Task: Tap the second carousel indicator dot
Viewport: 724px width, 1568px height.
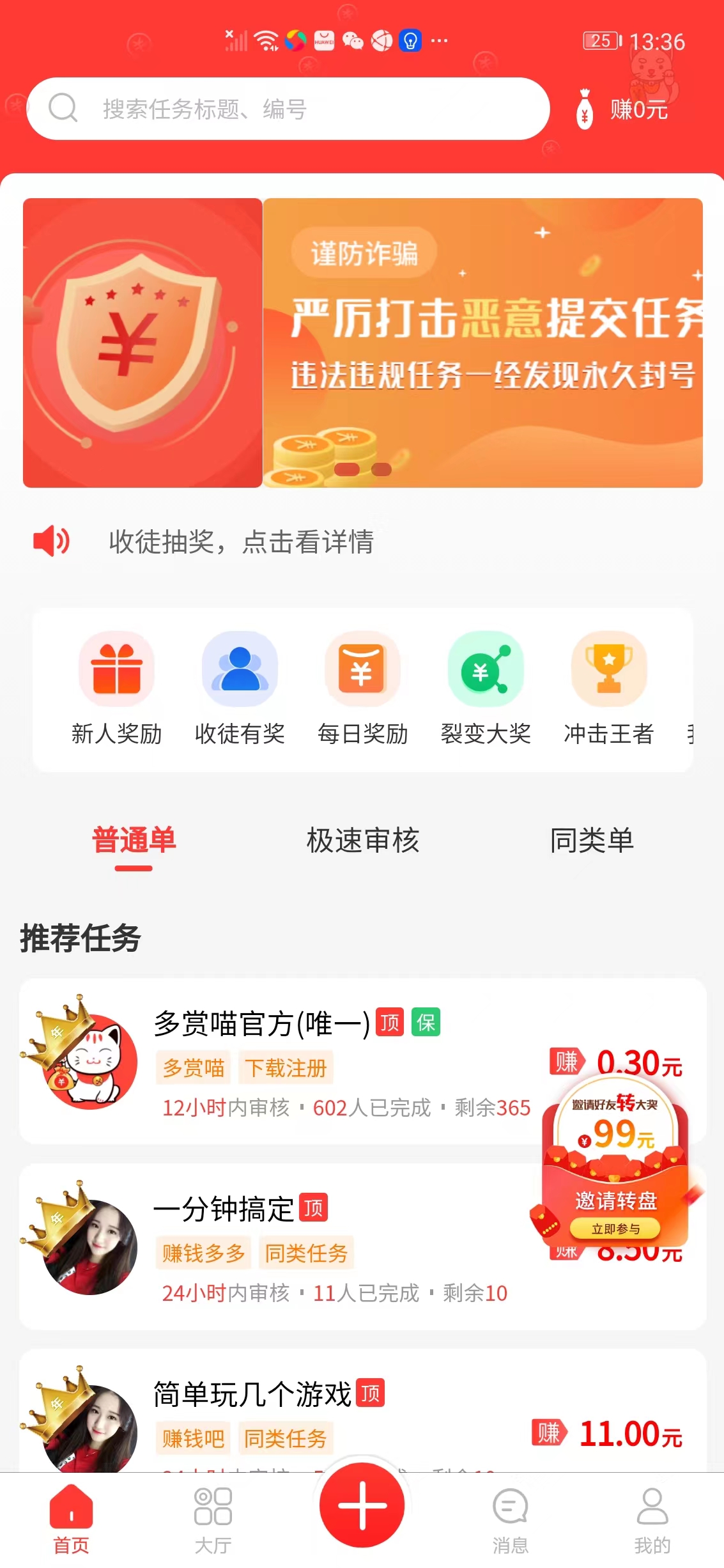Action: (380, 470)
